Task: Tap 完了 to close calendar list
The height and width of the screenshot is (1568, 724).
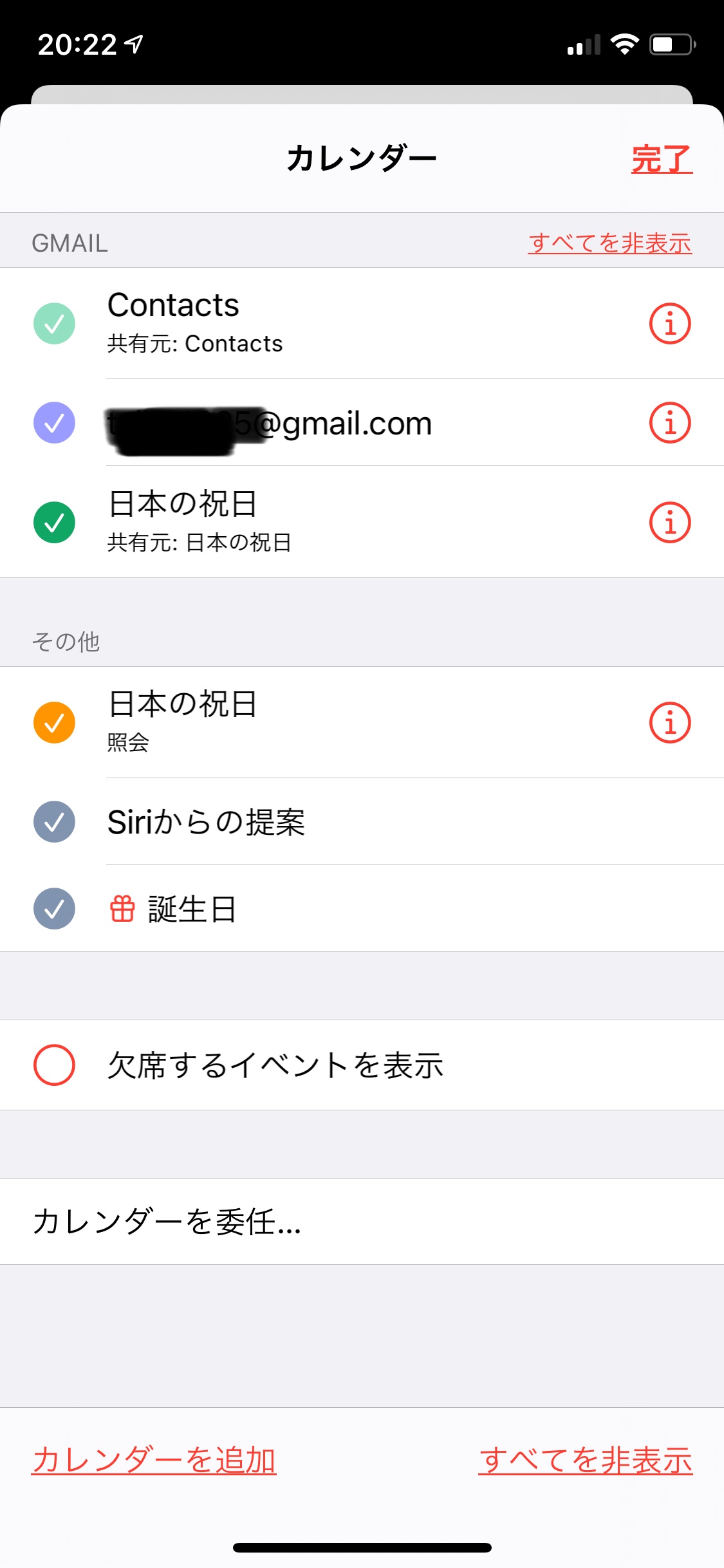Action: (662, 159)
